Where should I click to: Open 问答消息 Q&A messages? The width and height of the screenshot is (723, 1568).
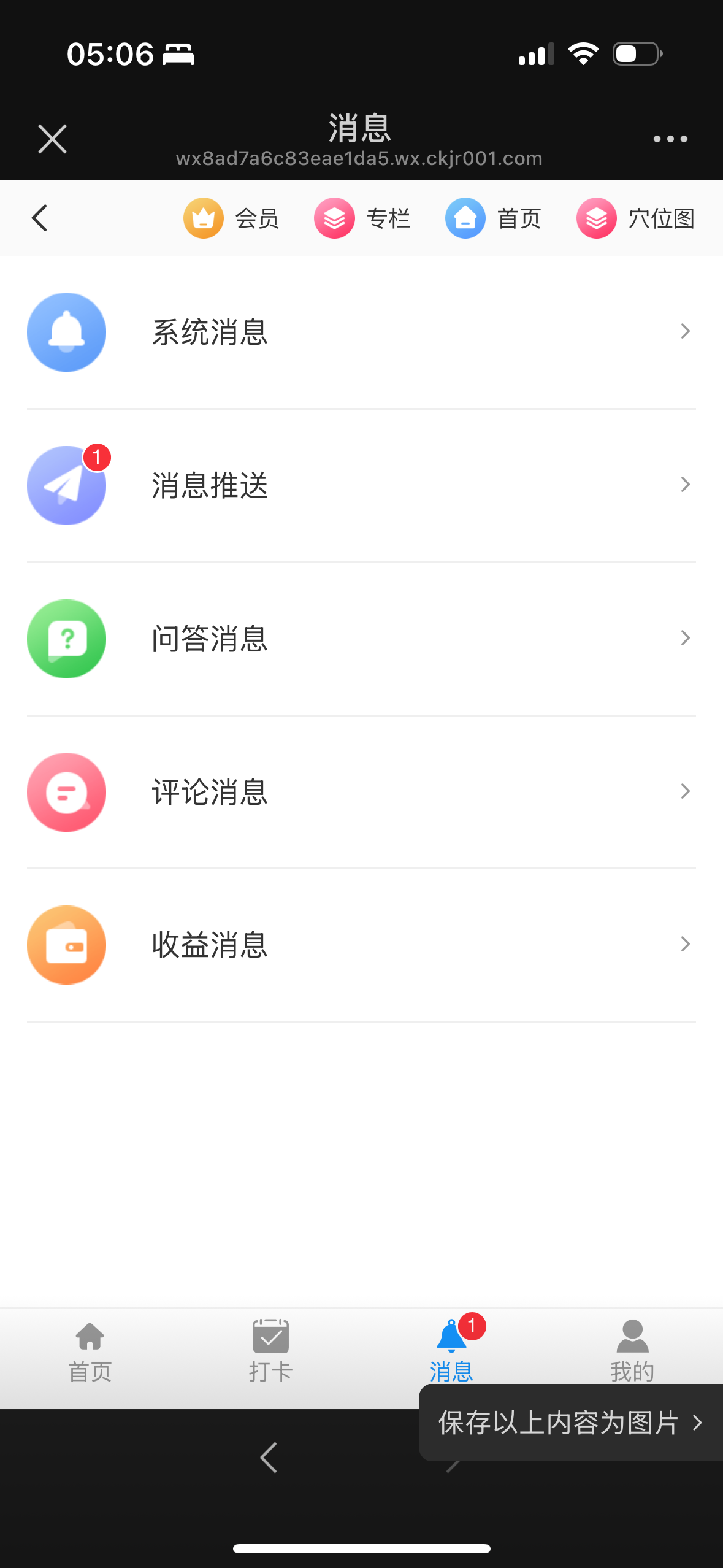coord(361,639)
